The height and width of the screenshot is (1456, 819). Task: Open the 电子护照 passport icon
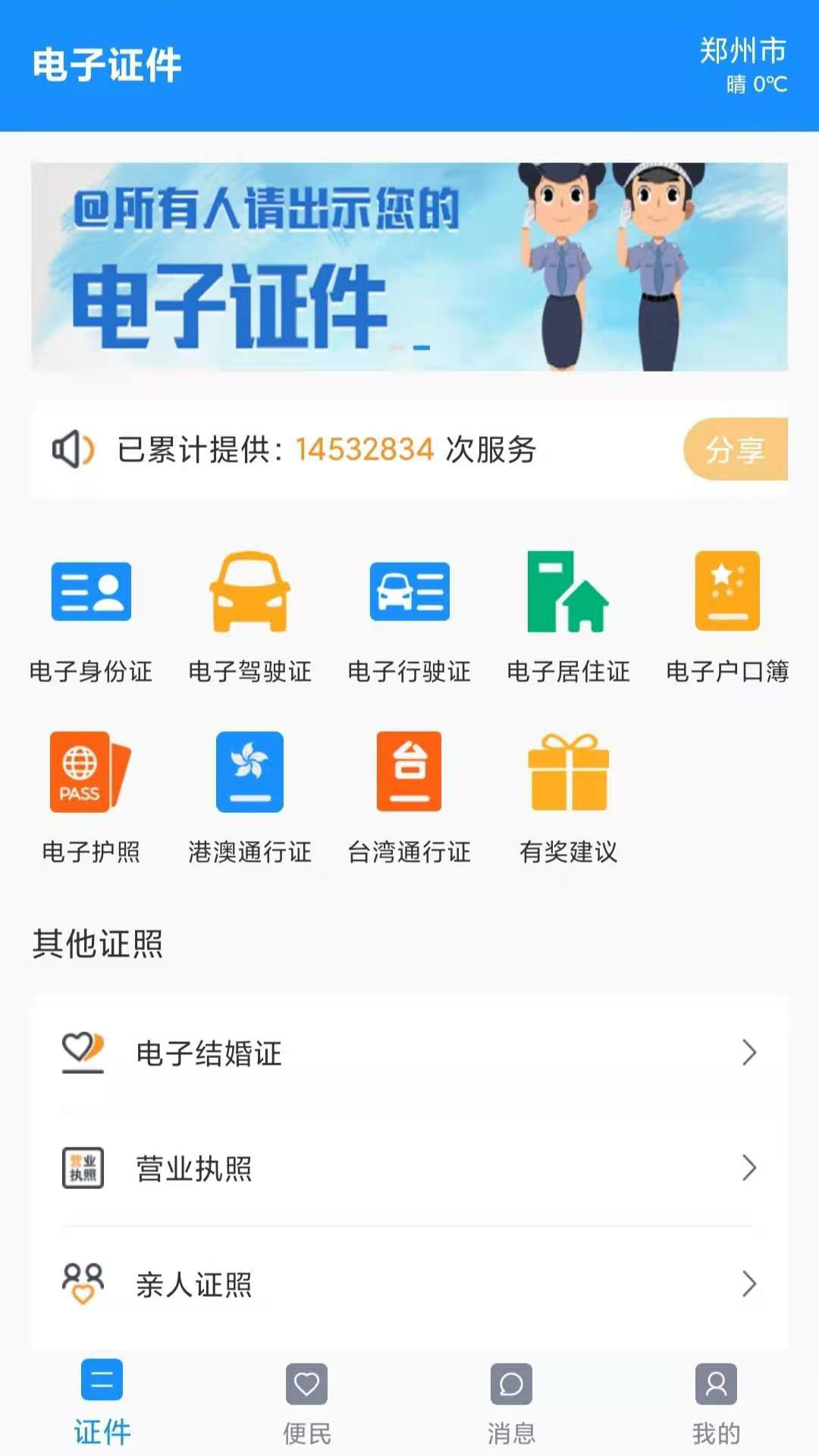[x=91, y=772]
